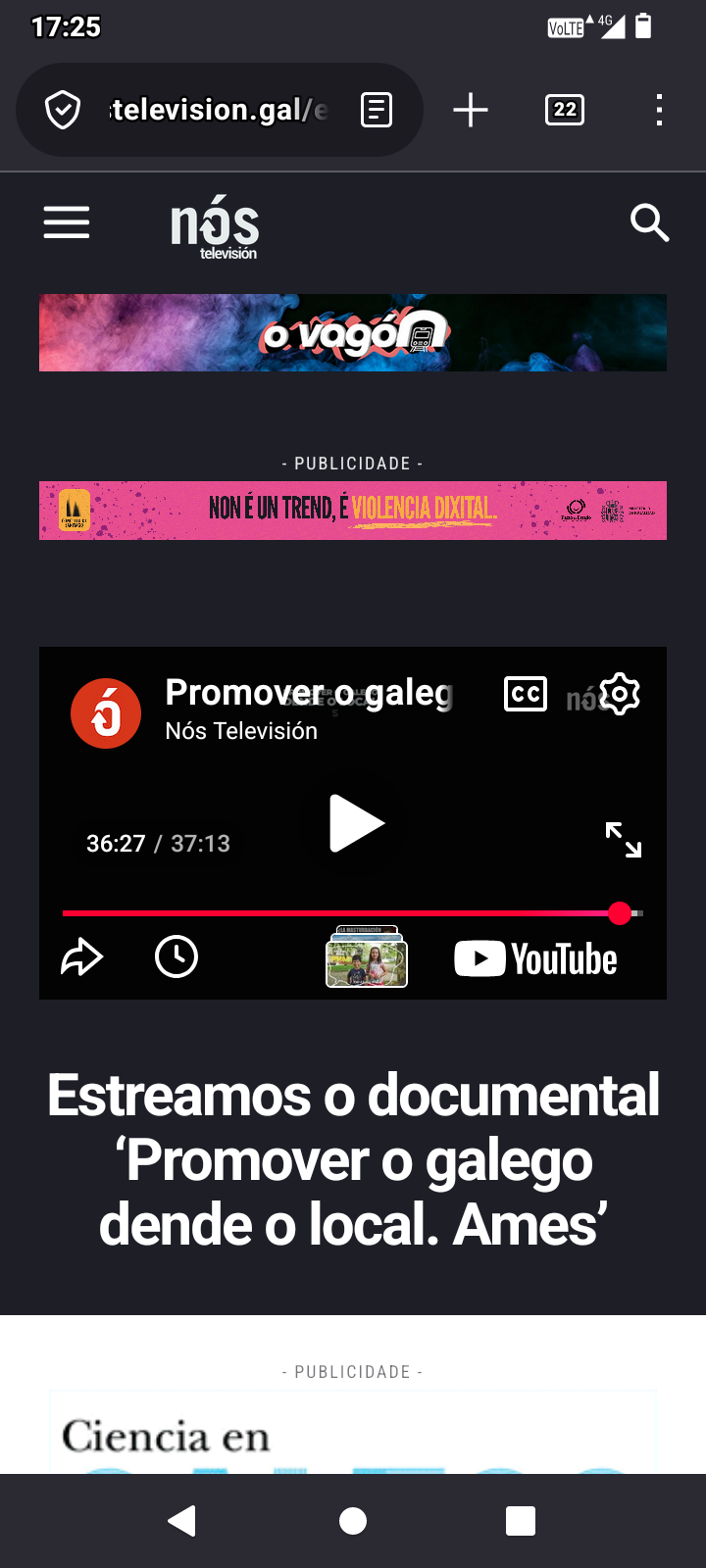706x1568 pixels.
Task: Add video to Watch Later
Action: coord(176,957)
